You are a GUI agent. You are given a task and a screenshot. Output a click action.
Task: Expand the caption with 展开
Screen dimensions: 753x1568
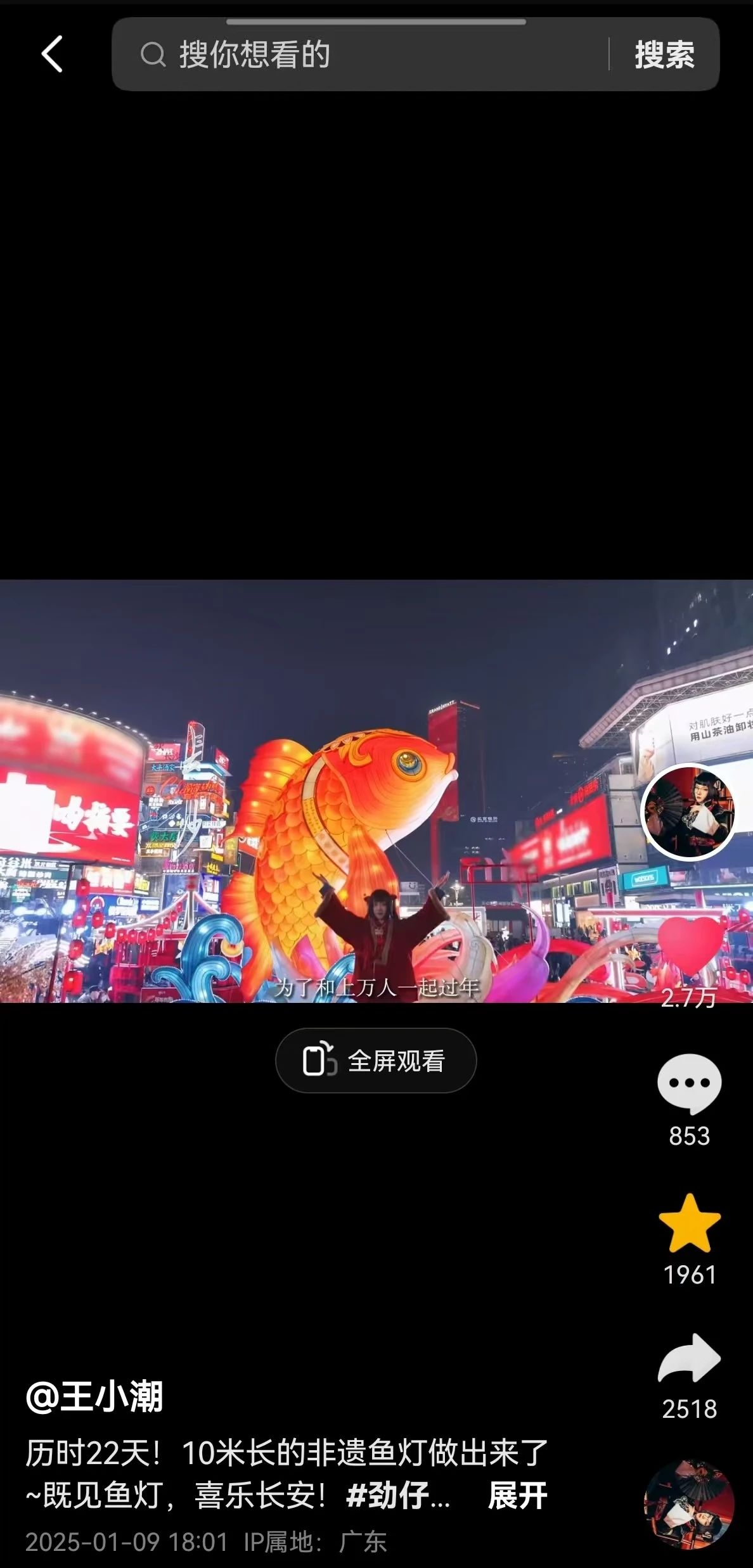click(x=517, y=1496)
